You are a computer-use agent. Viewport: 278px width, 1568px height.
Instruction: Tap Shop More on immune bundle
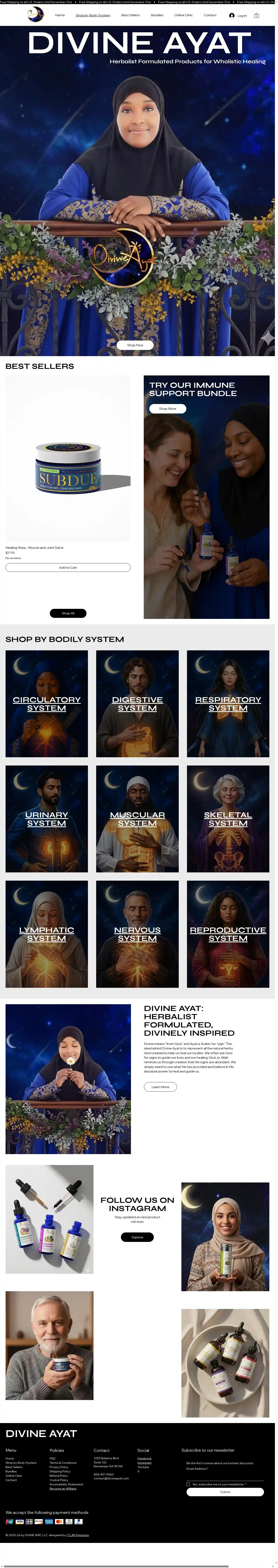168,408
